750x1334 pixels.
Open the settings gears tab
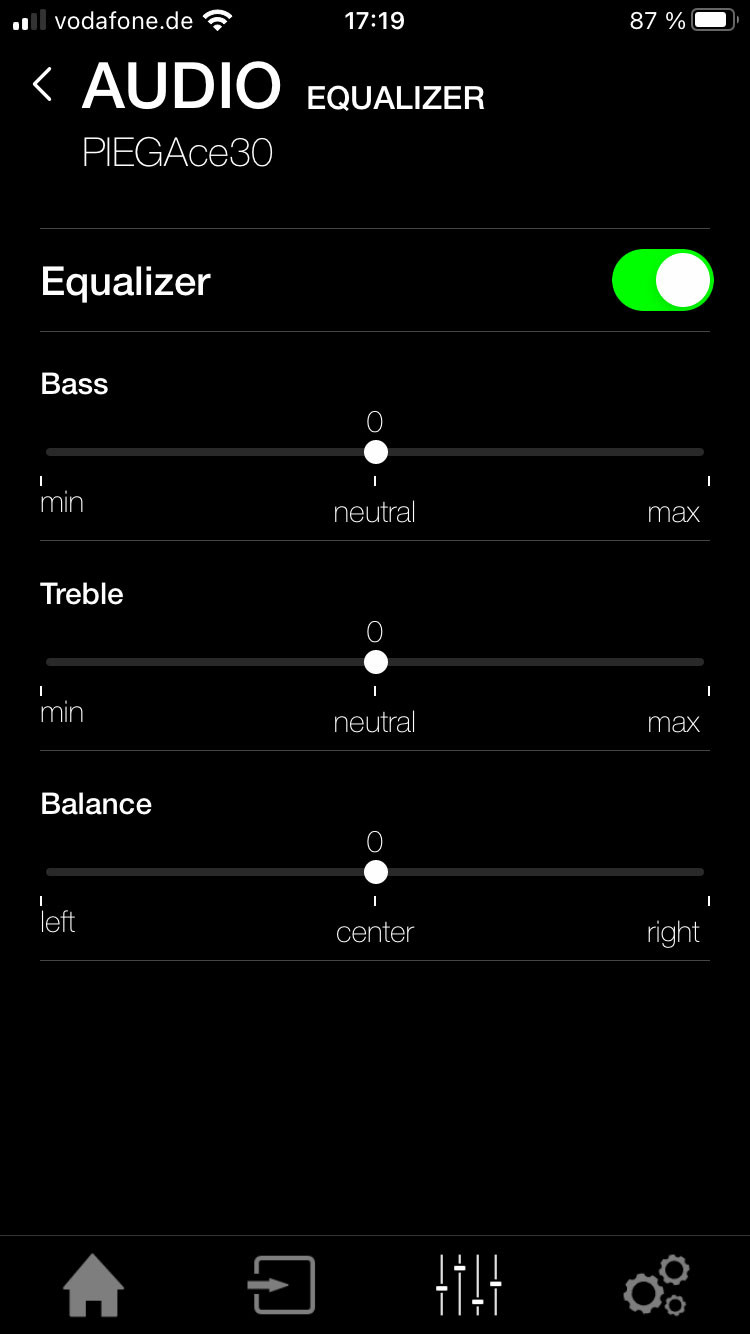[656, 1285]
